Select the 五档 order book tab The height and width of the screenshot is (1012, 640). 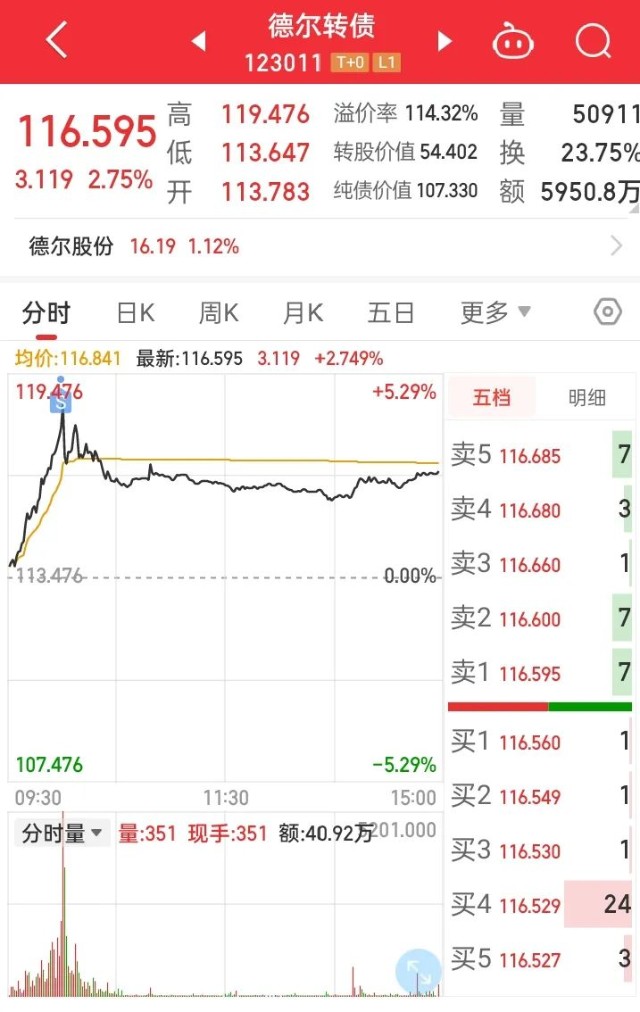491,398
